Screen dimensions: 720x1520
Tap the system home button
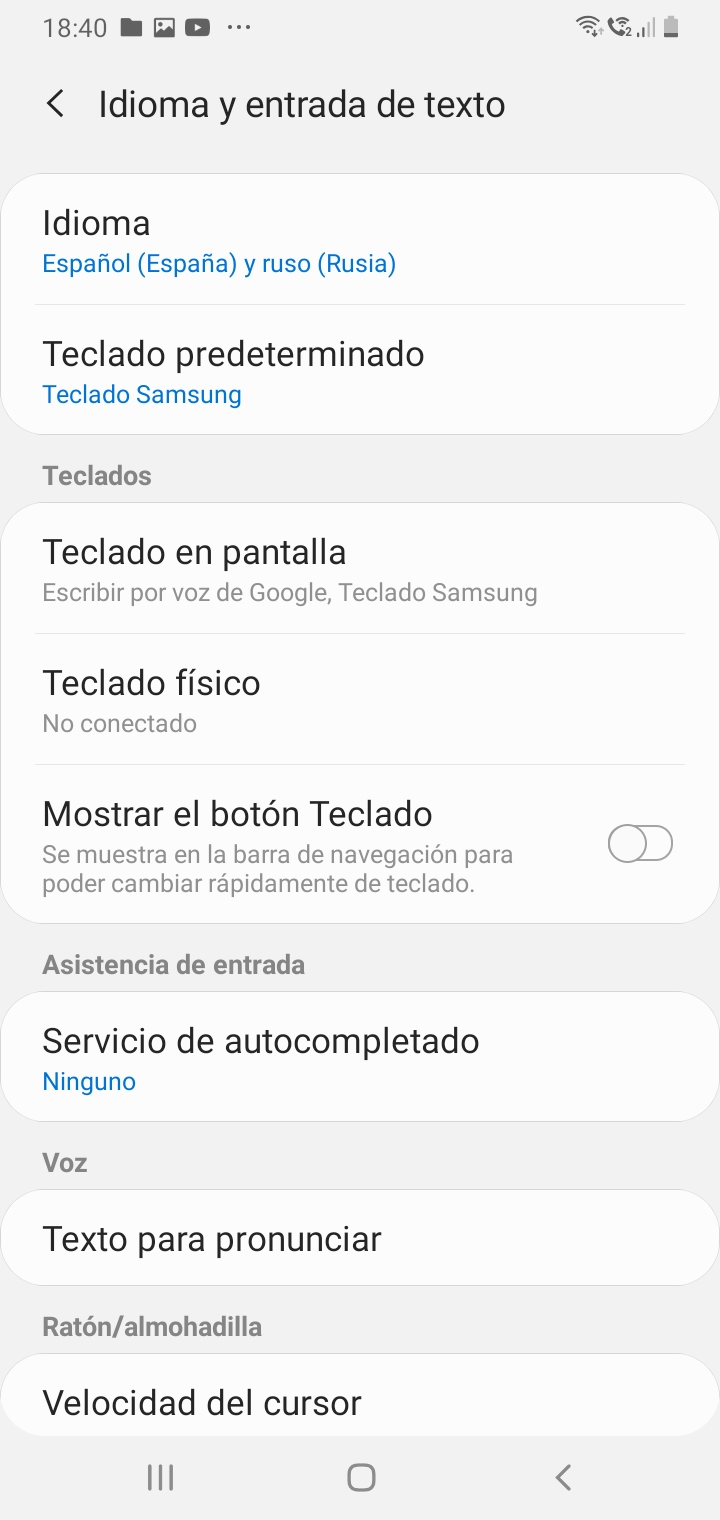coord(361,1477)
